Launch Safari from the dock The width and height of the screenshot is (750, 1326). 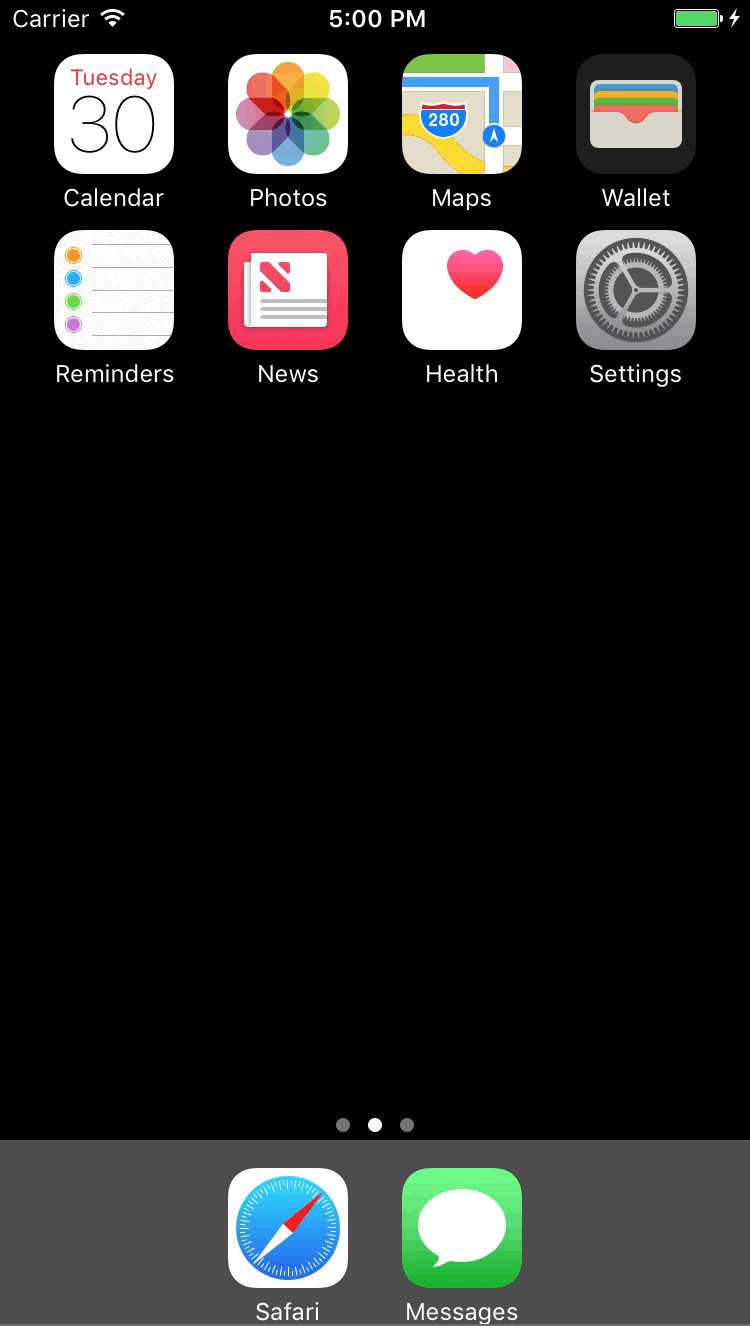click(x=288, y=1228)
